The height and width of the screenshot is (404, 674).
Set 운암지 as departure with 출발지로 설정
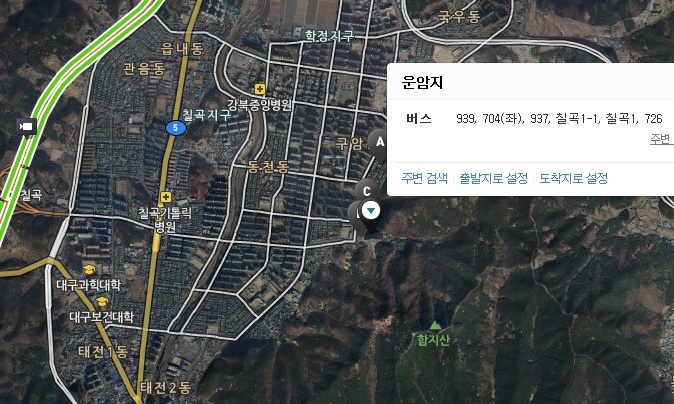click(x=493, y=178)
